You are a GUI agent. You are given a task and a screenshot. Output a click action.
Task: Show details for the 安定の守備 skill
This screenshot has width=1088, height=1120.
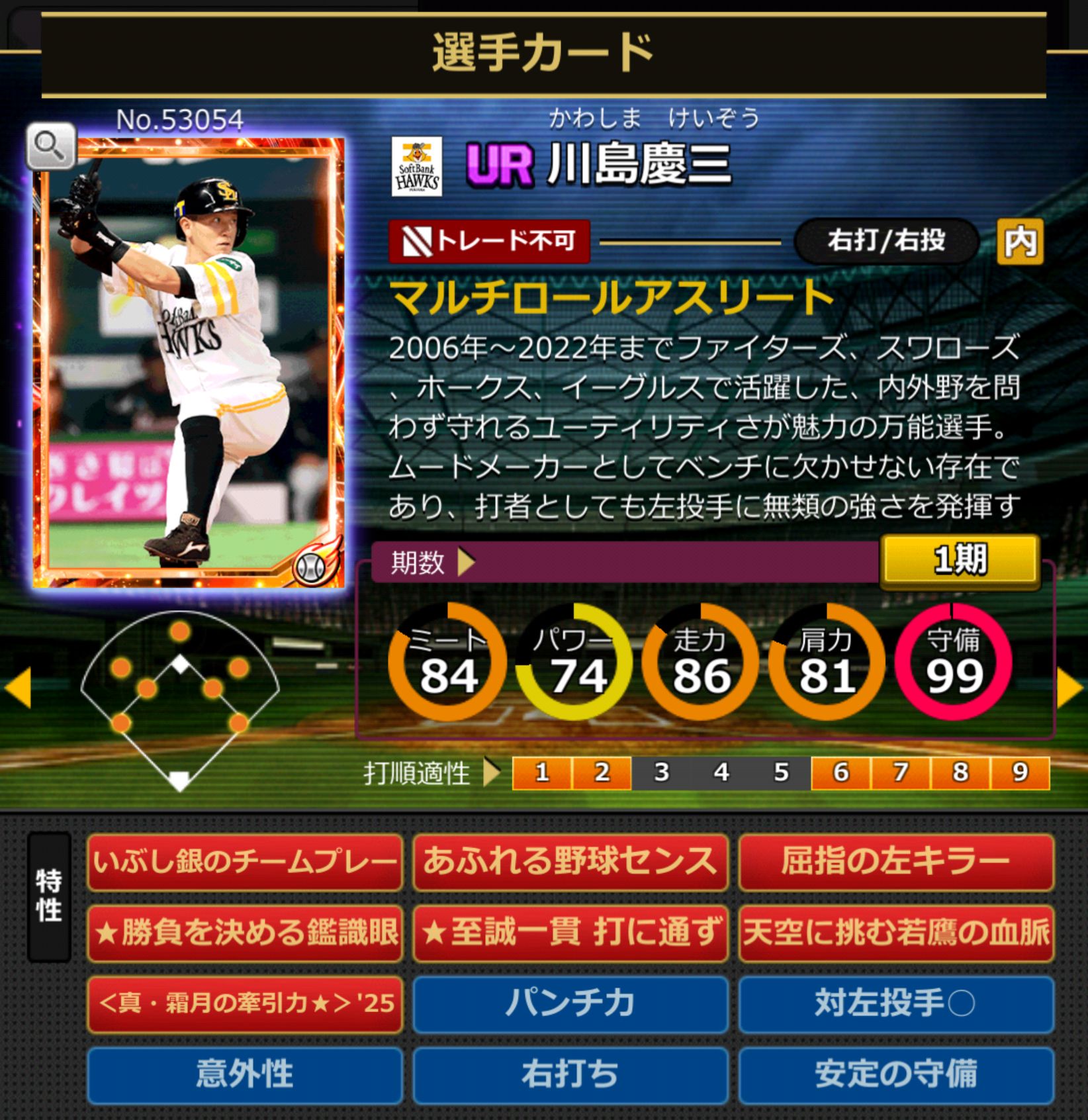(x=895, y=1074)
